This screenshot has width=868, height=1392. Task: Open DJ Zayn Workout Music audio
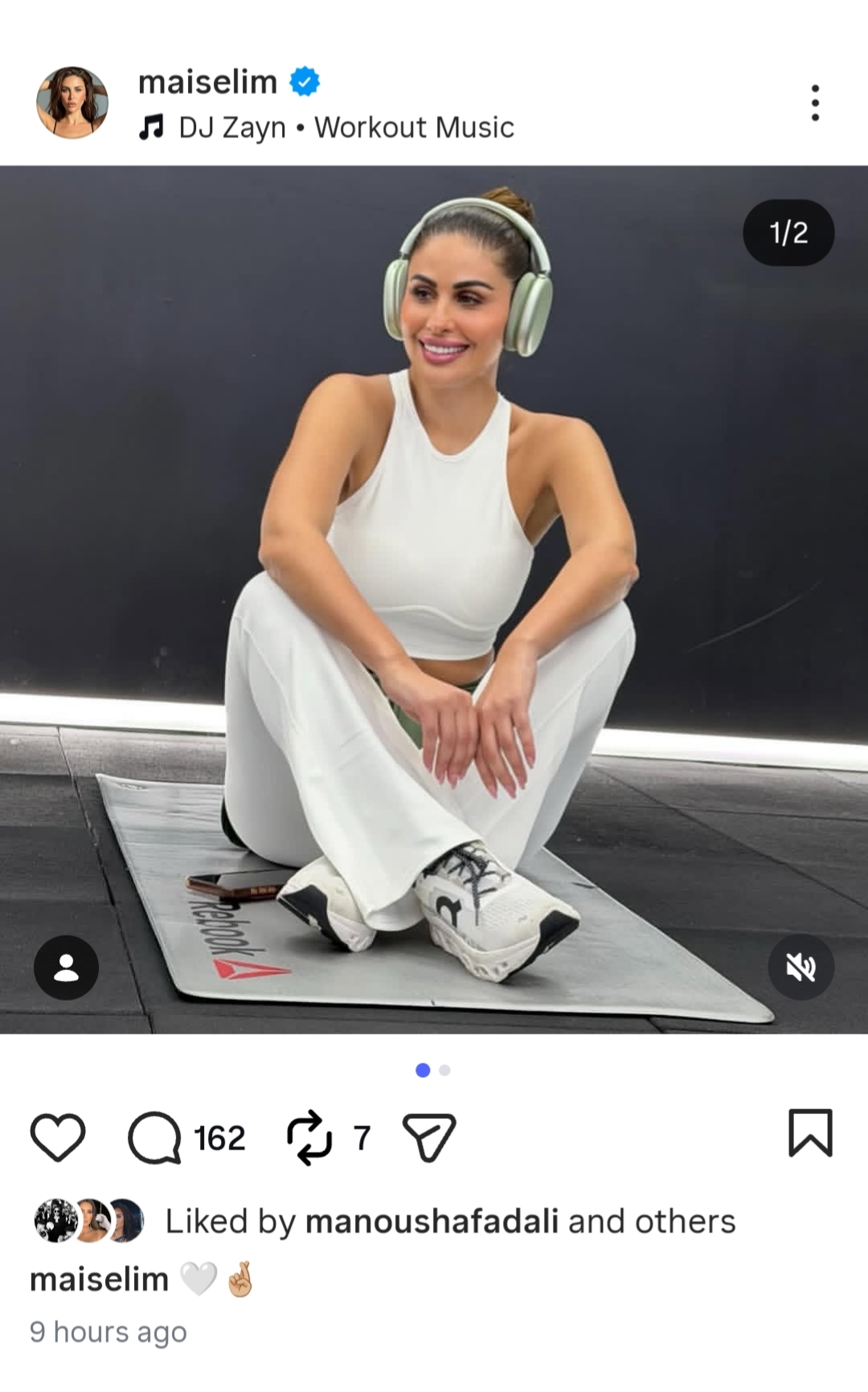346,128
